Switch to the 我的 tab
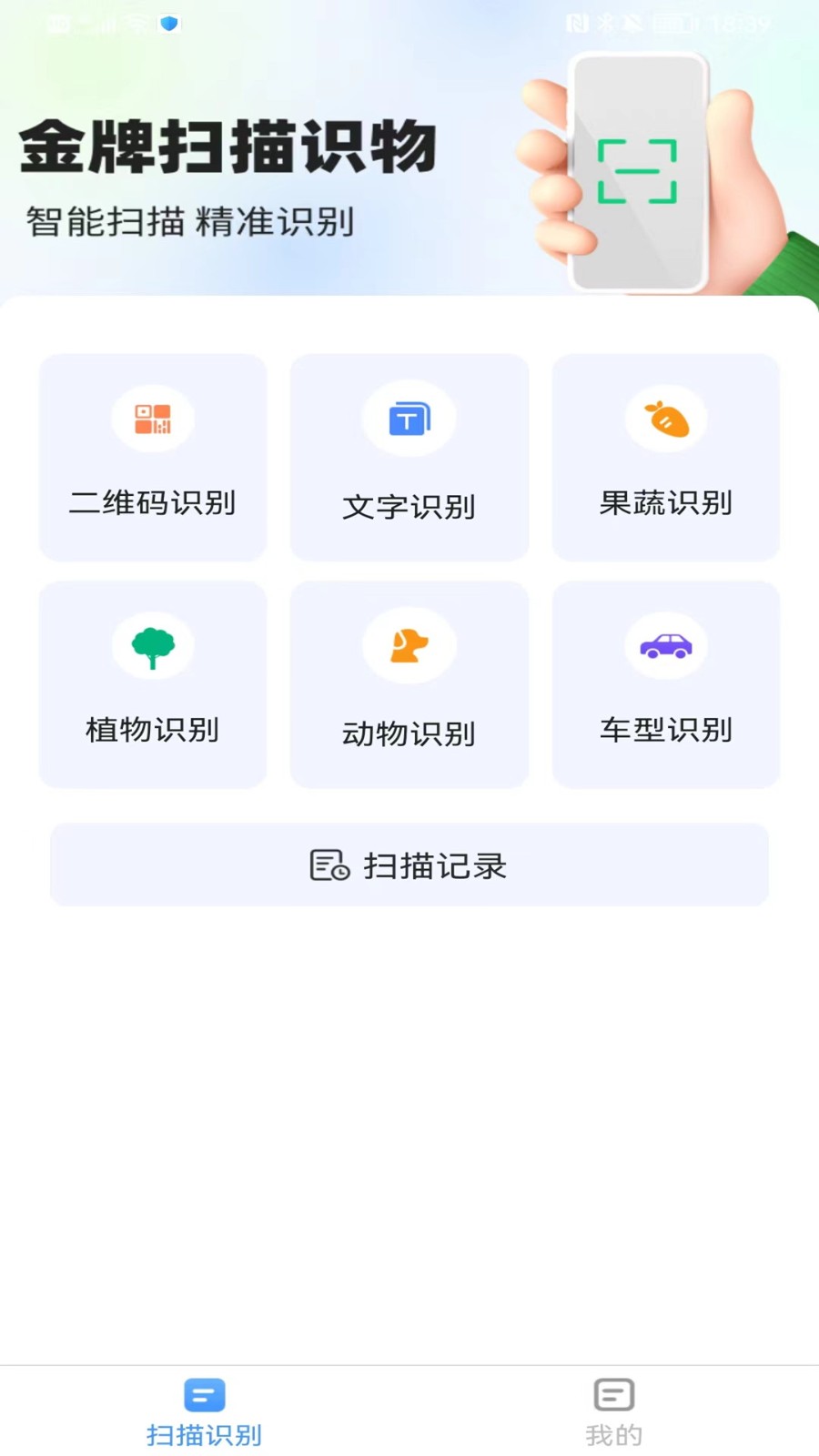The height and width of the screenshot is (1456, 819). (613, 1411)
